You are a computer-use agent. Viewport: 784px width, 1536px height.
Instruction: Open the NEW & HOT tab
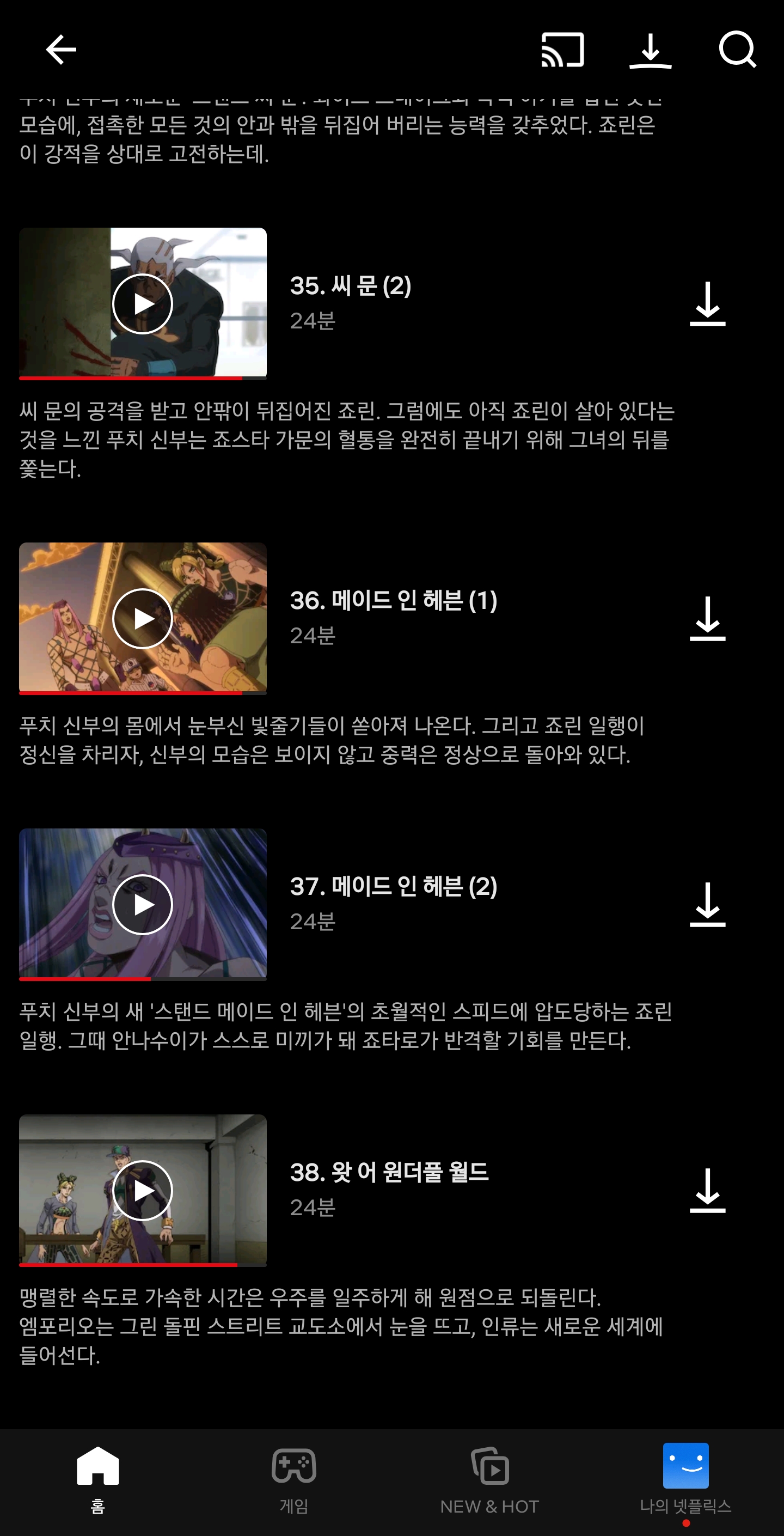click(489, 1479)
